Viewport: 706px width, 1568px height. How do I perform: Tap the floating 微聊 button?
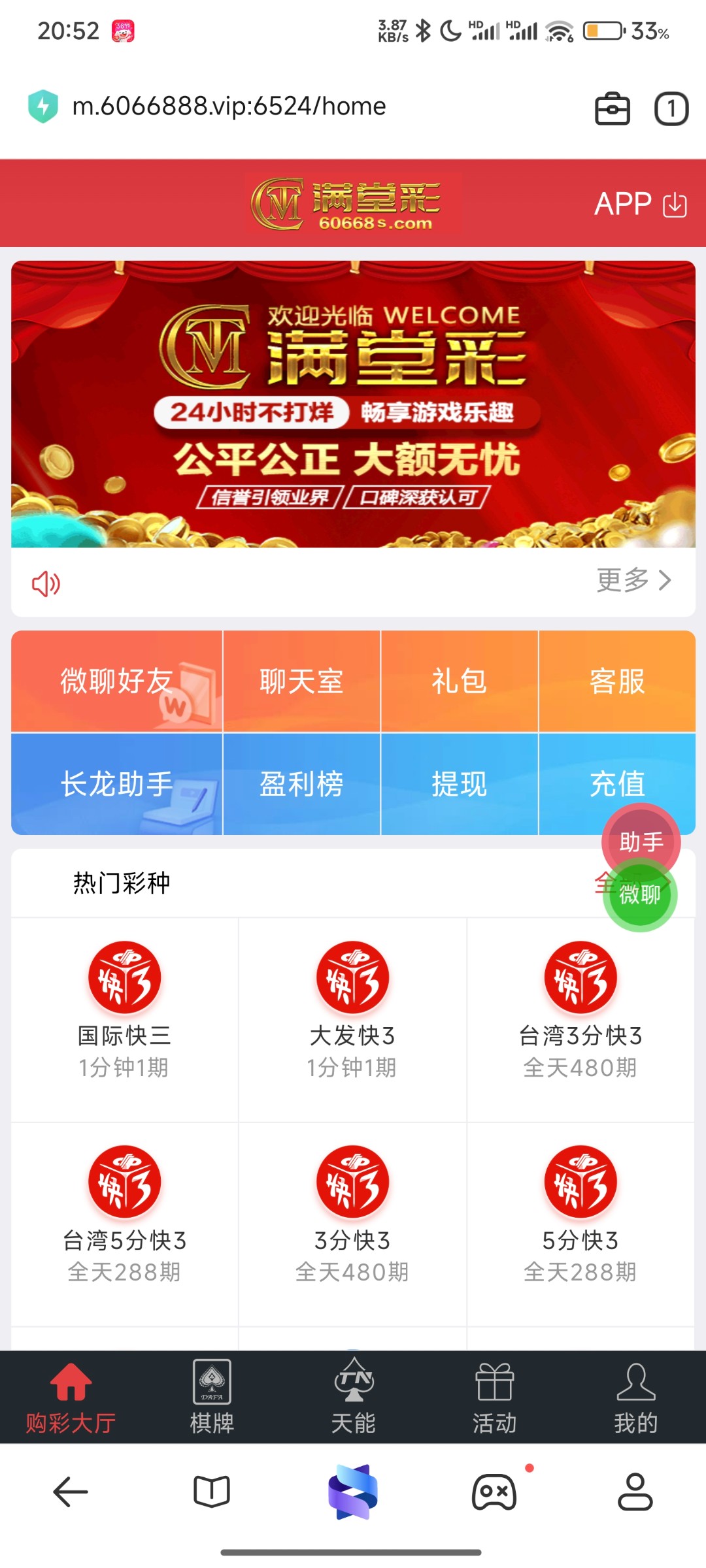[x=639, y=895]
